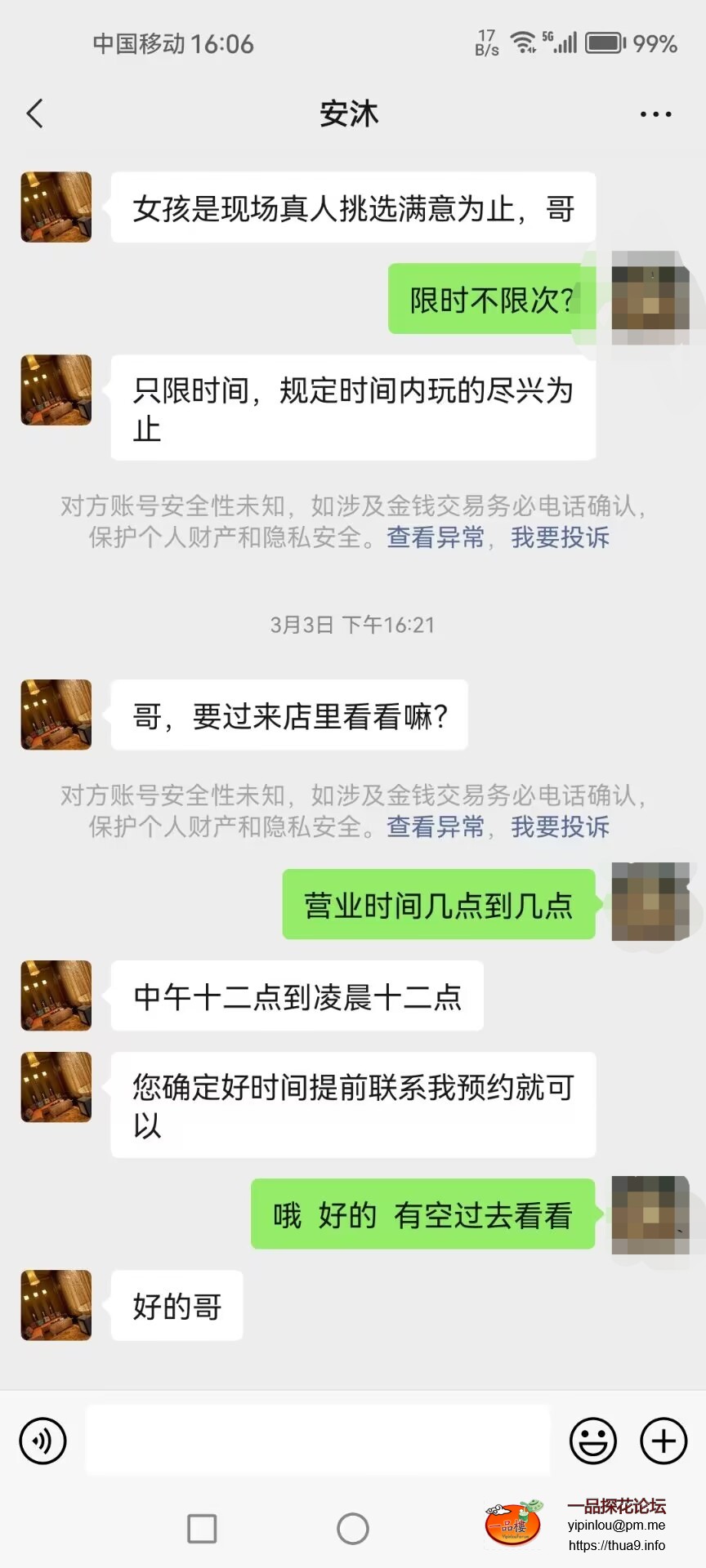The height and width of the screenshot is (1568, 706).
Task: Open 安沐's avatar beside 好的哥 message
Action: (x=56, y=1305)
